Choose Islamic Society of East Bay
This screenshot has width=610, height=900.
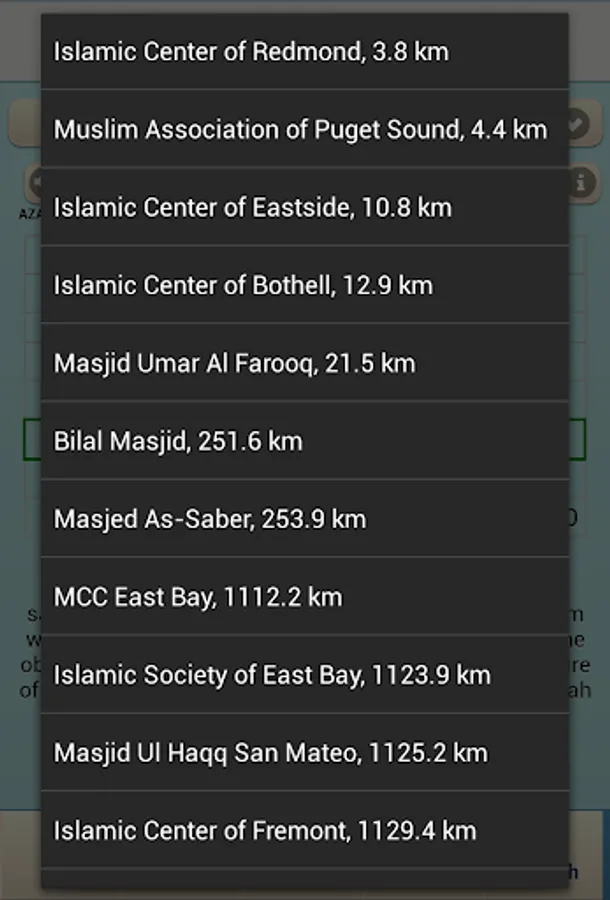click(304, 675)
